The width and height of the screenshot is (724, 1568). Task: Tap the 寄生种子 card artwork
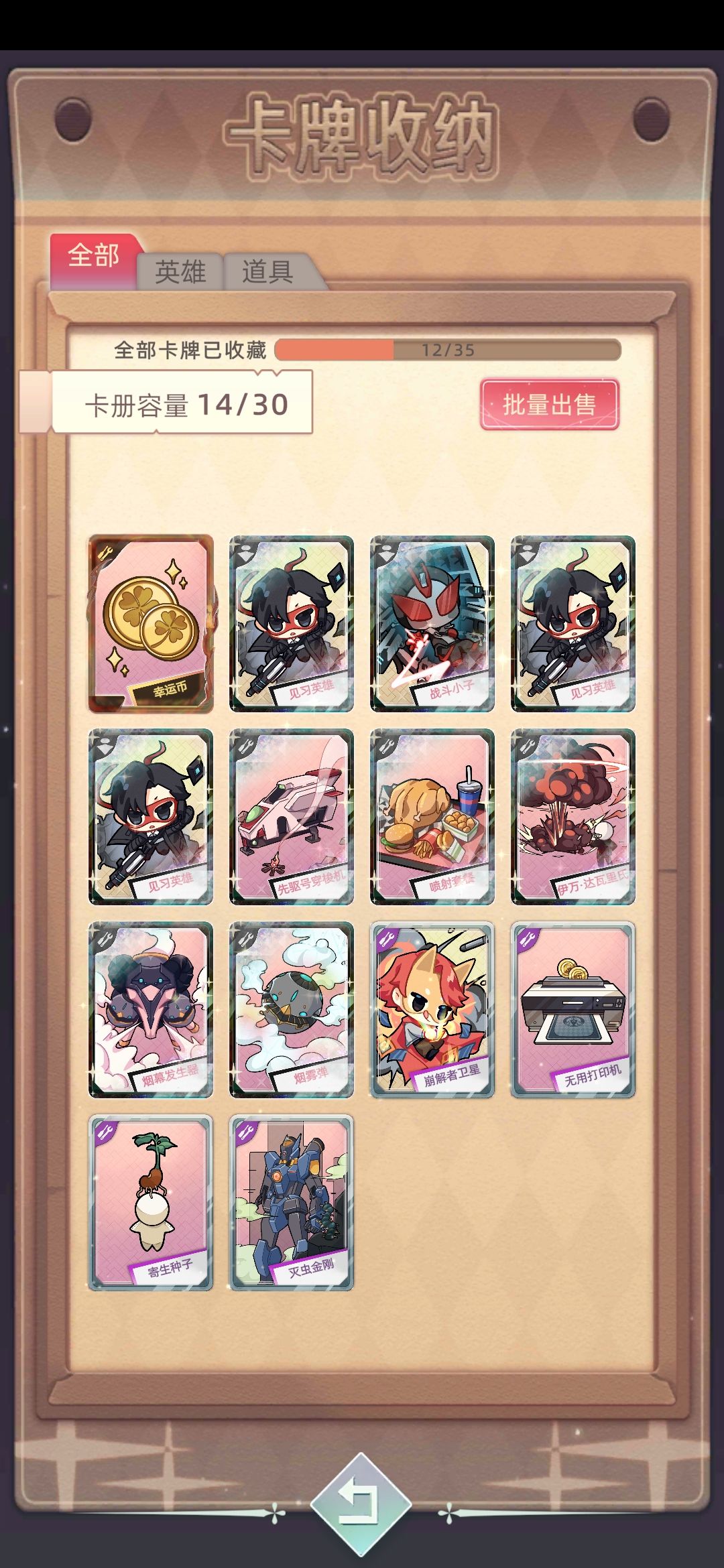(x=149, y=1199)
